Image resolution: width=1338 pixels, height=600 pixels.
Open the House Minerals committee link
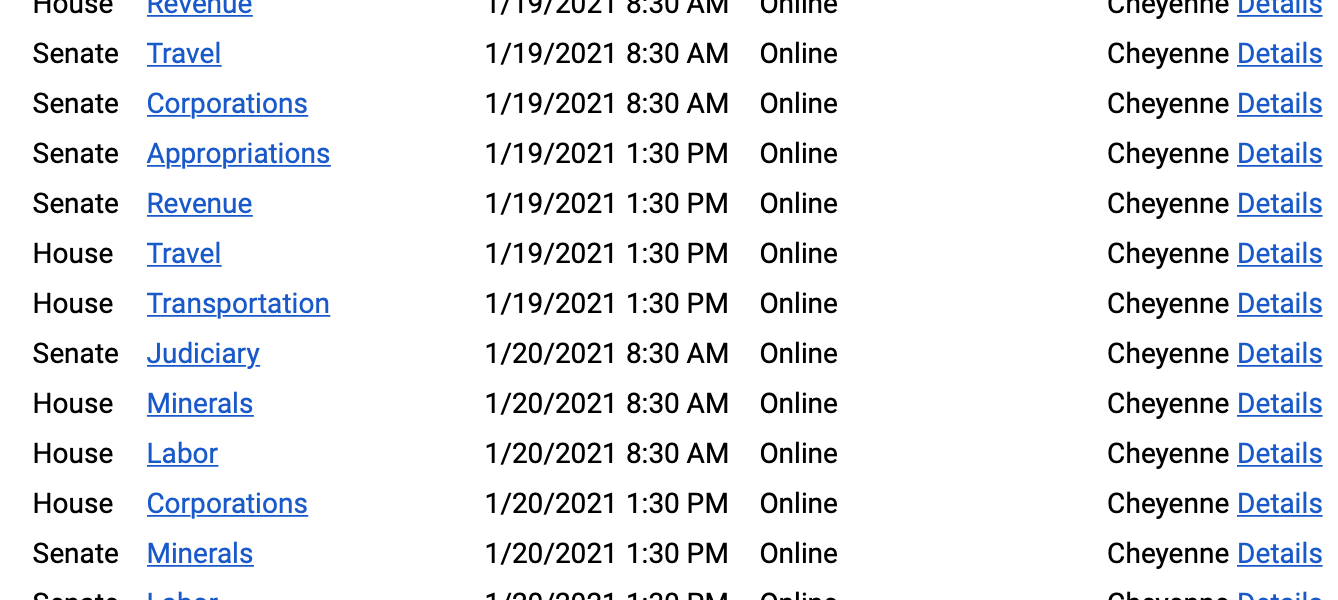[200, 404]
